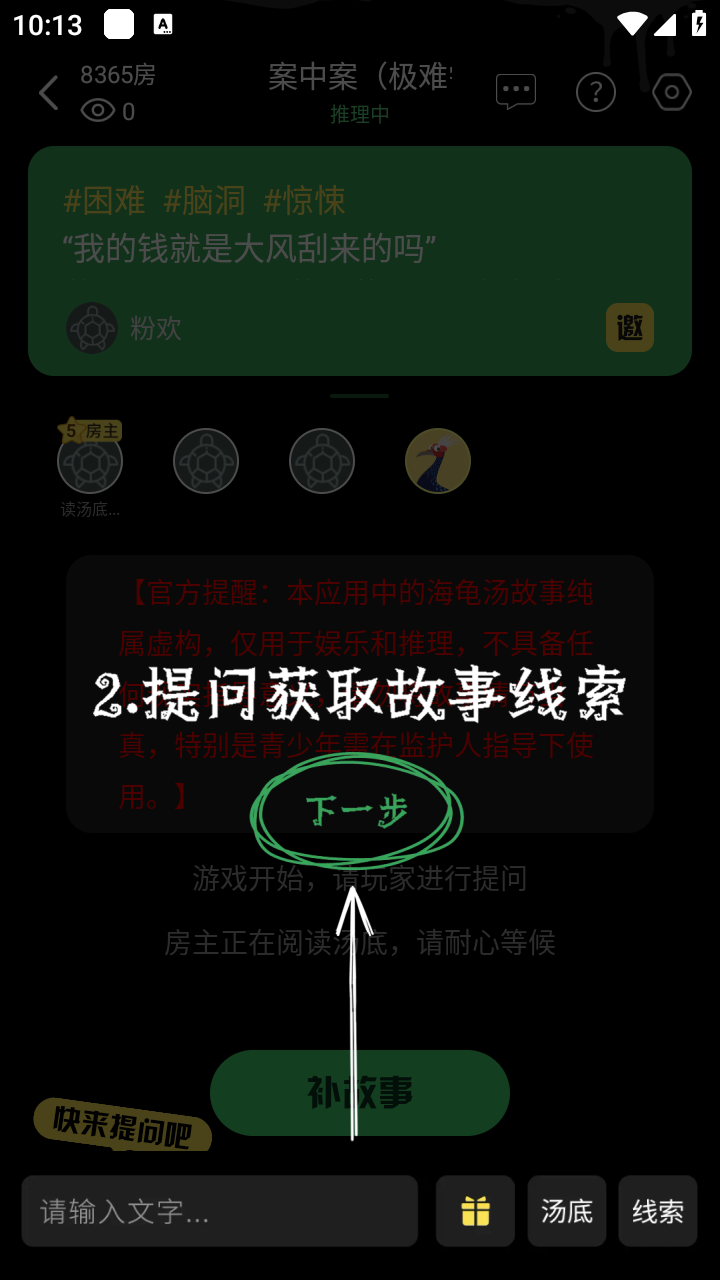Tap the 邀 invite button
720x1280 pixels.
click(x=630, y=328)
